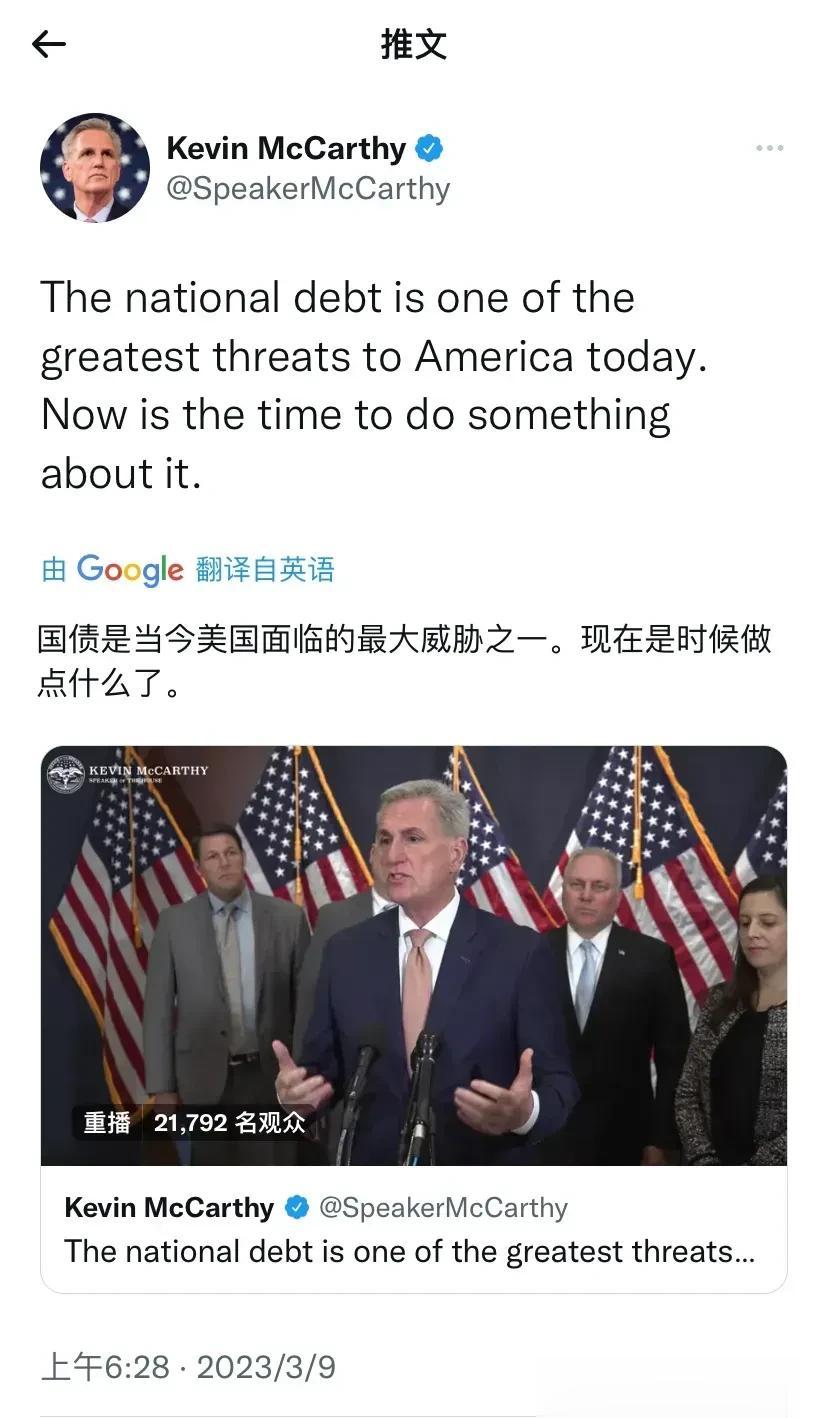Click the verified badge next to Kevin McCarthy

pos(430,146)
